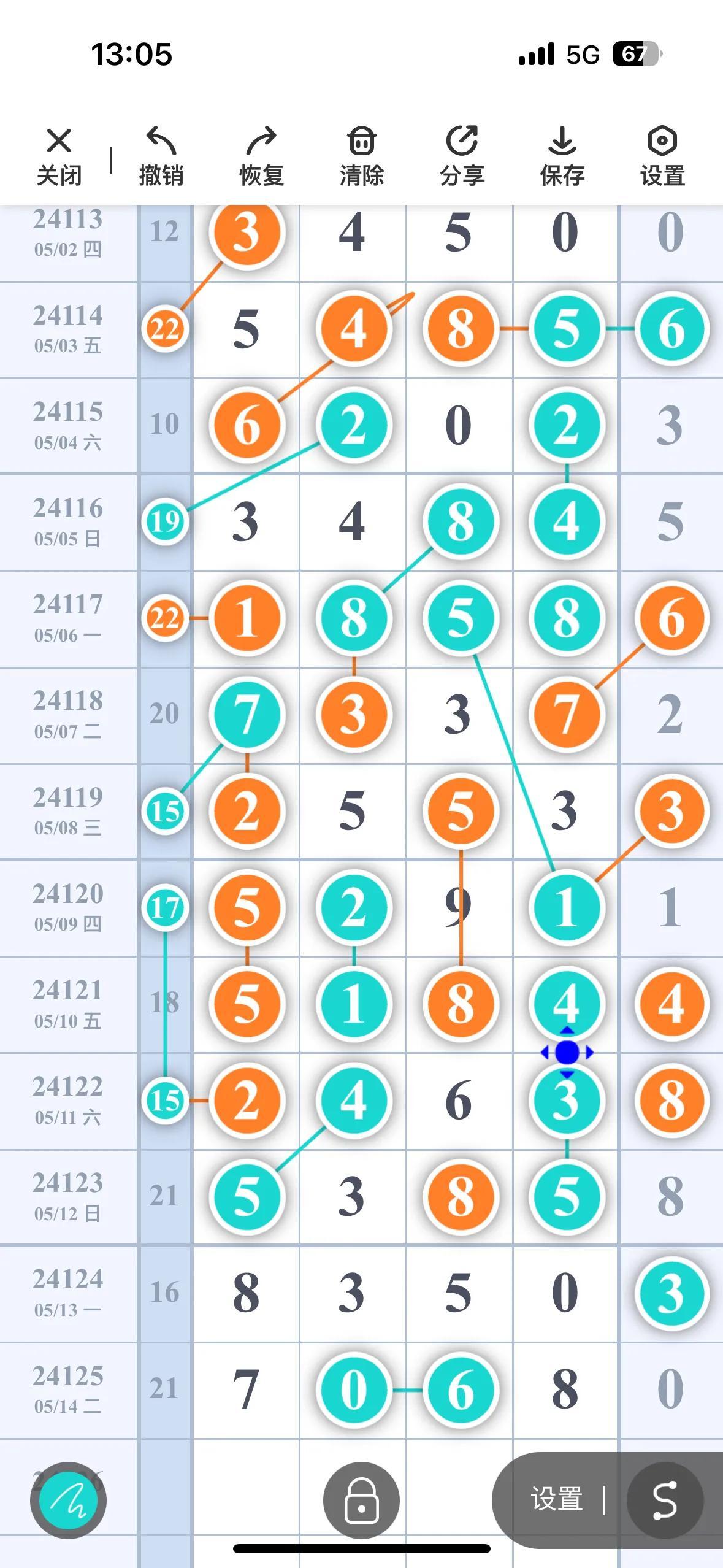Toggle the lock button
This screenshot has width=723, height=1568.
pyautogui.click(x=361, y=1501)
